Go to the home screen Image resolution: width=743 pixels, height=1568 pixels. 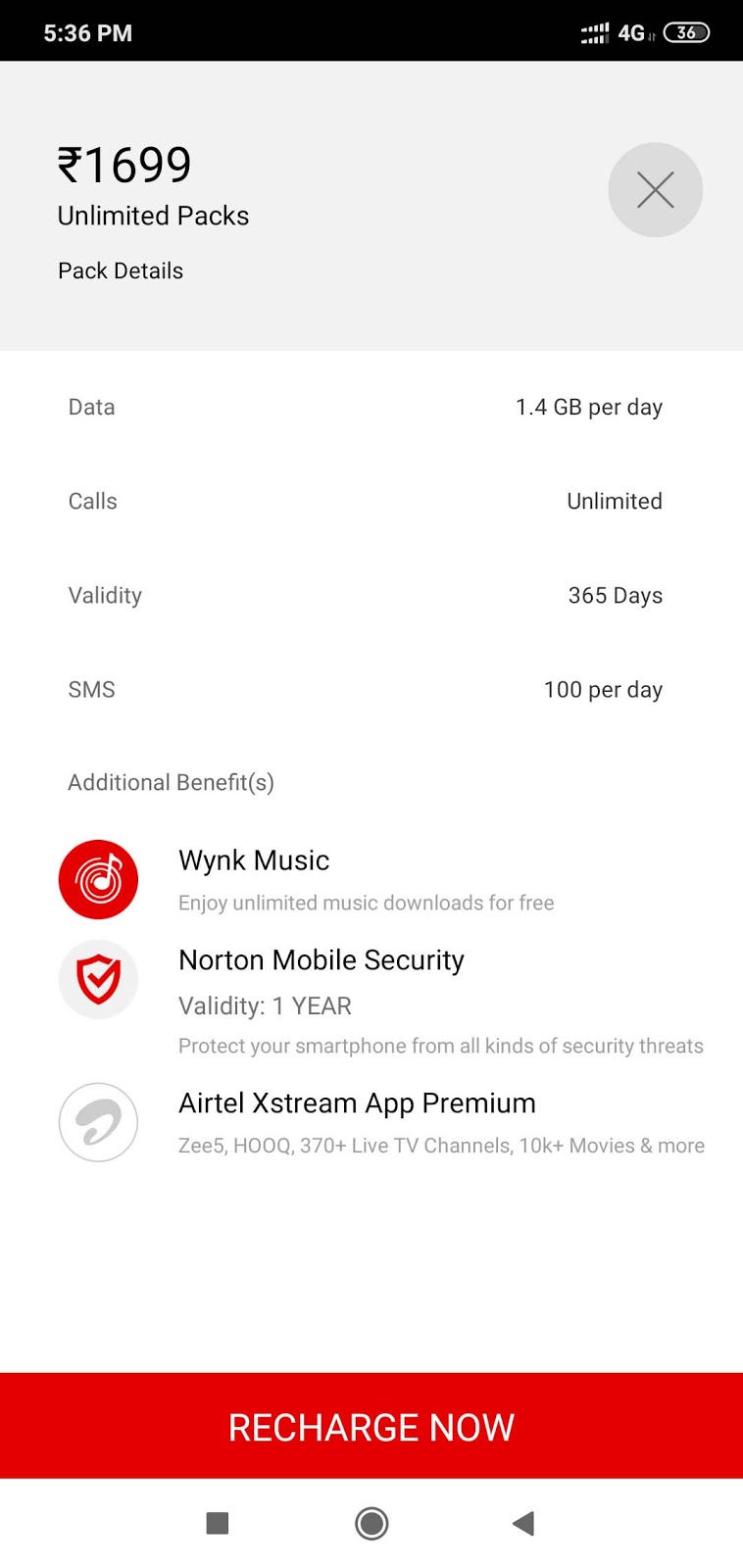(371, 1523)
